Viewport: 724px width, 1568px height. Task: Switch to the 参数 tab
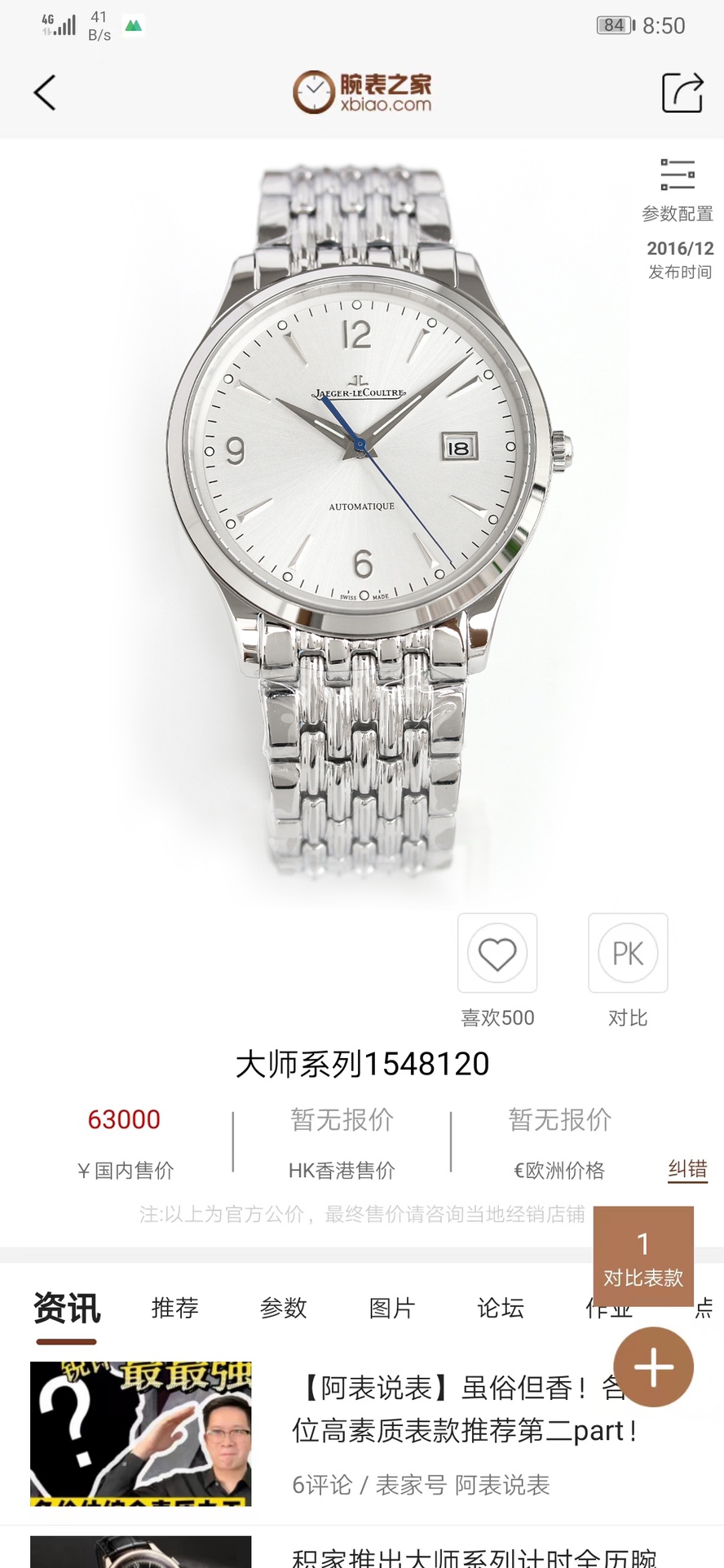[282, 1308]
